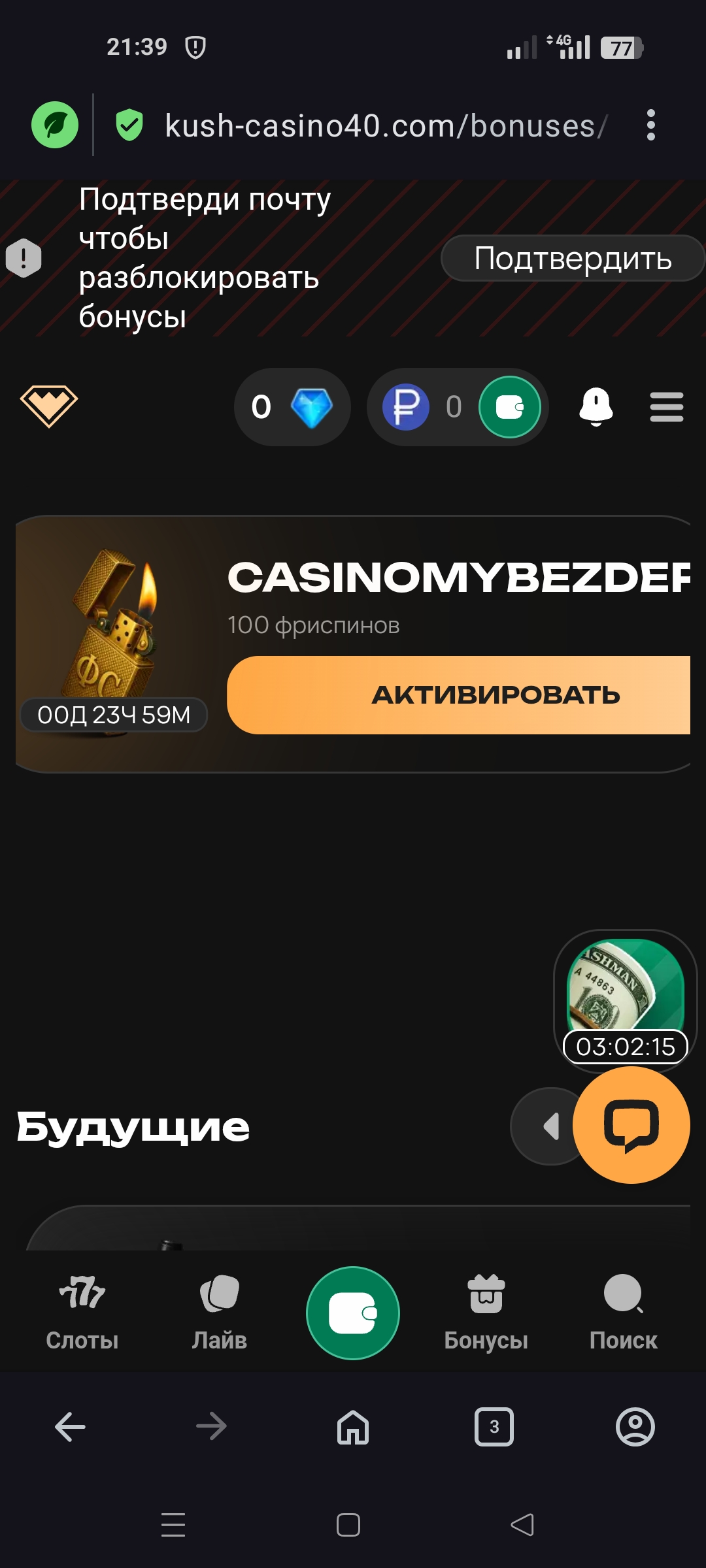Switch to the Бонусы tab
The width and height of the screenshot is (706, 1568).
point(486,1312)
